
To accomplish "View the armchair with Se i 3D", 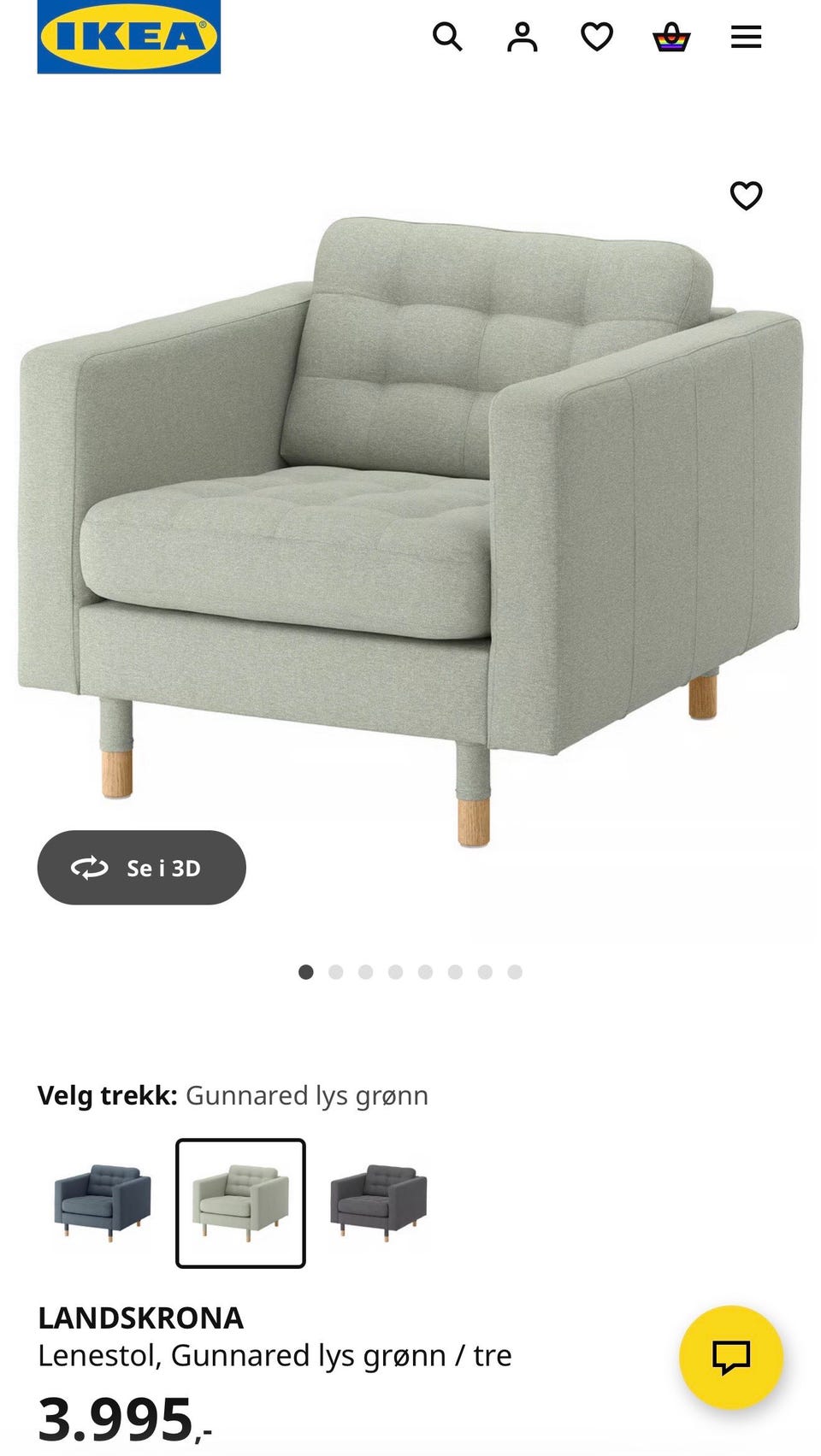I will pos(142,868).
